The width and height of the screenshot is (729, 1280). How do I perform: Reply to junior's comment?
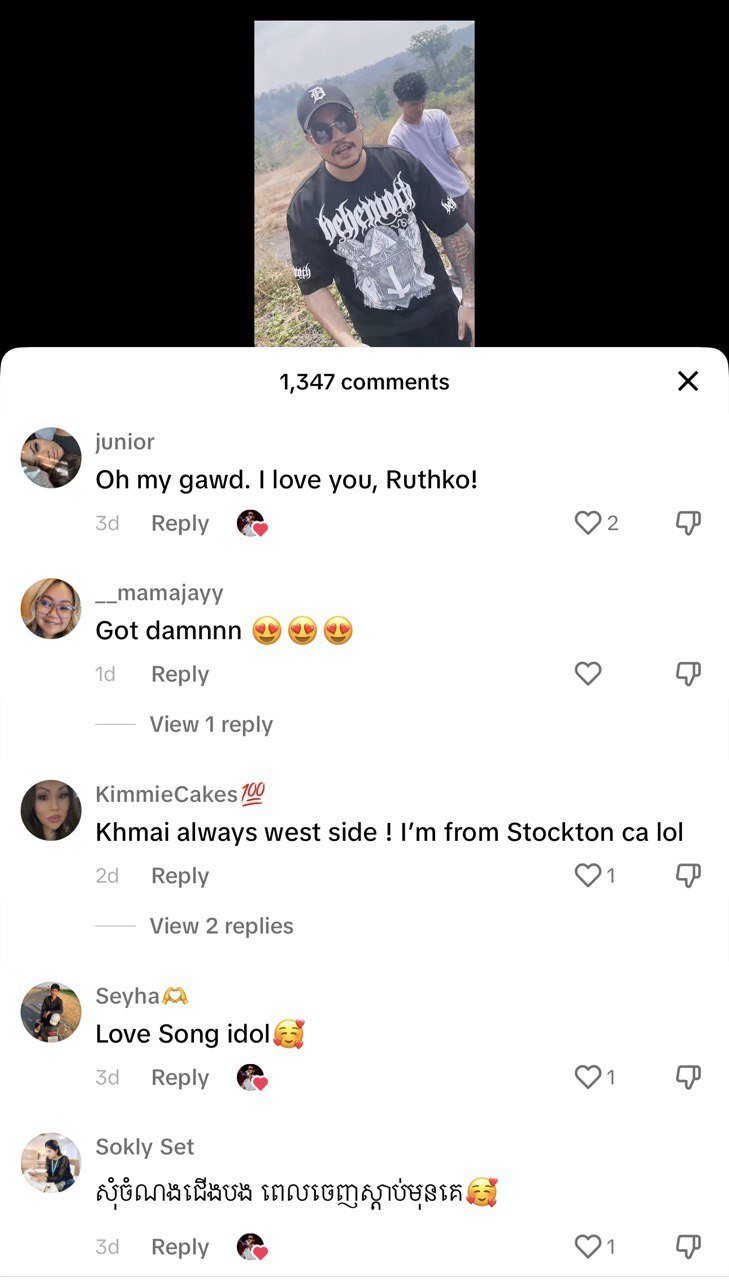pyautogui.click(x=180, y=523)
